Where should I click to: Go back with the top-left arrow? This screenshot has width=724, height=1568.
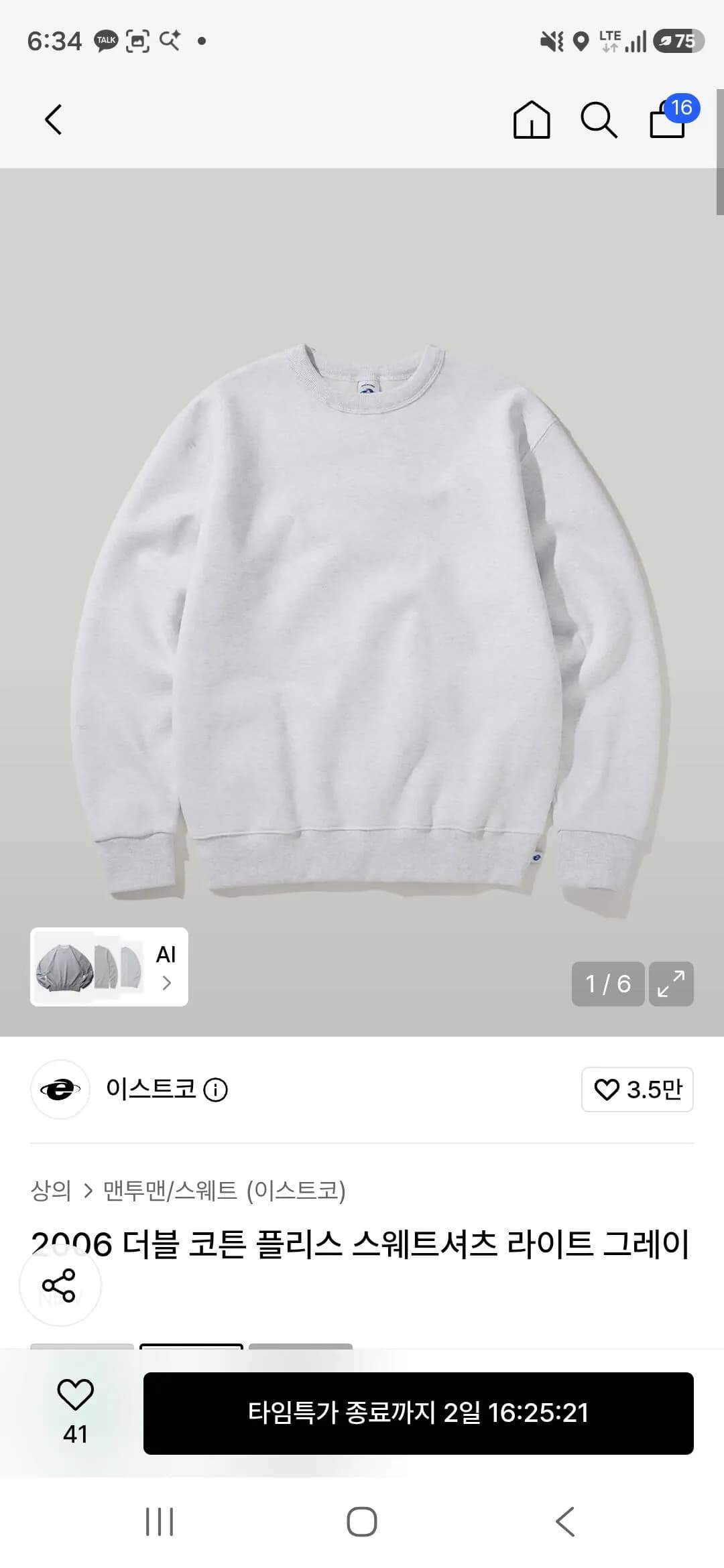pyautogui.click(x=54, y=120)
